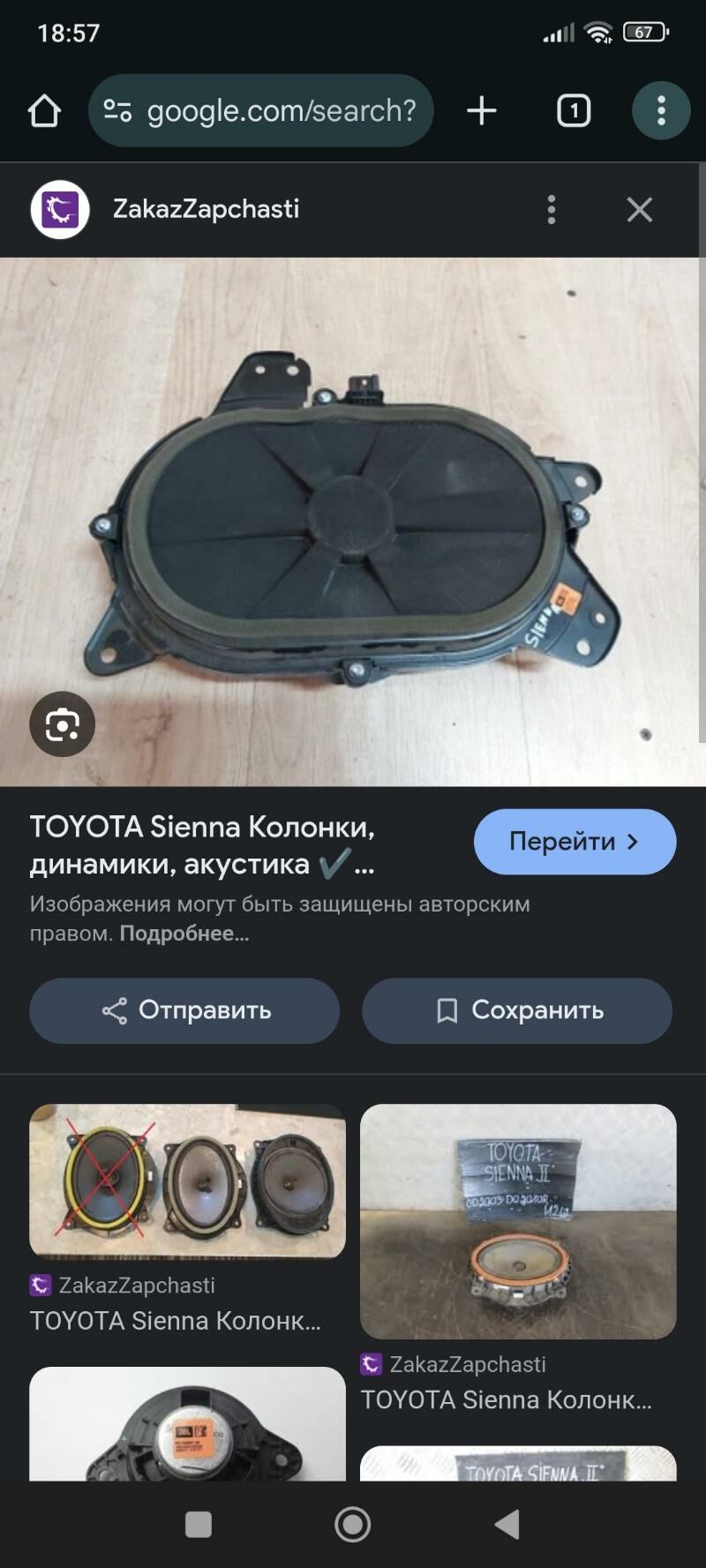This screenshot has height=1568, width=706.
Task: Go back with the system back button
Action: [x=507, y=1524]
